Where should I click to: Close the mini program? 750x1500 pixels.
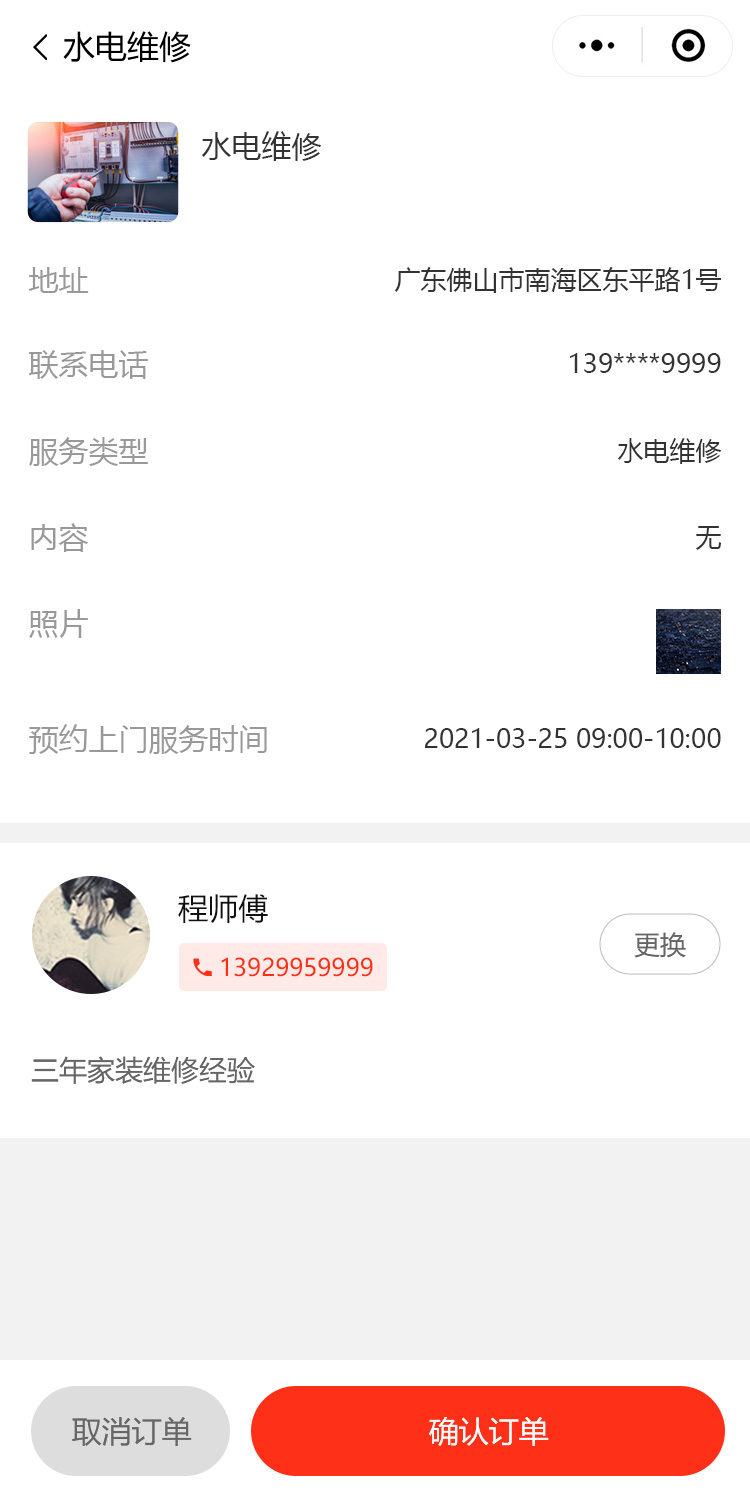(x=688, y=46)
